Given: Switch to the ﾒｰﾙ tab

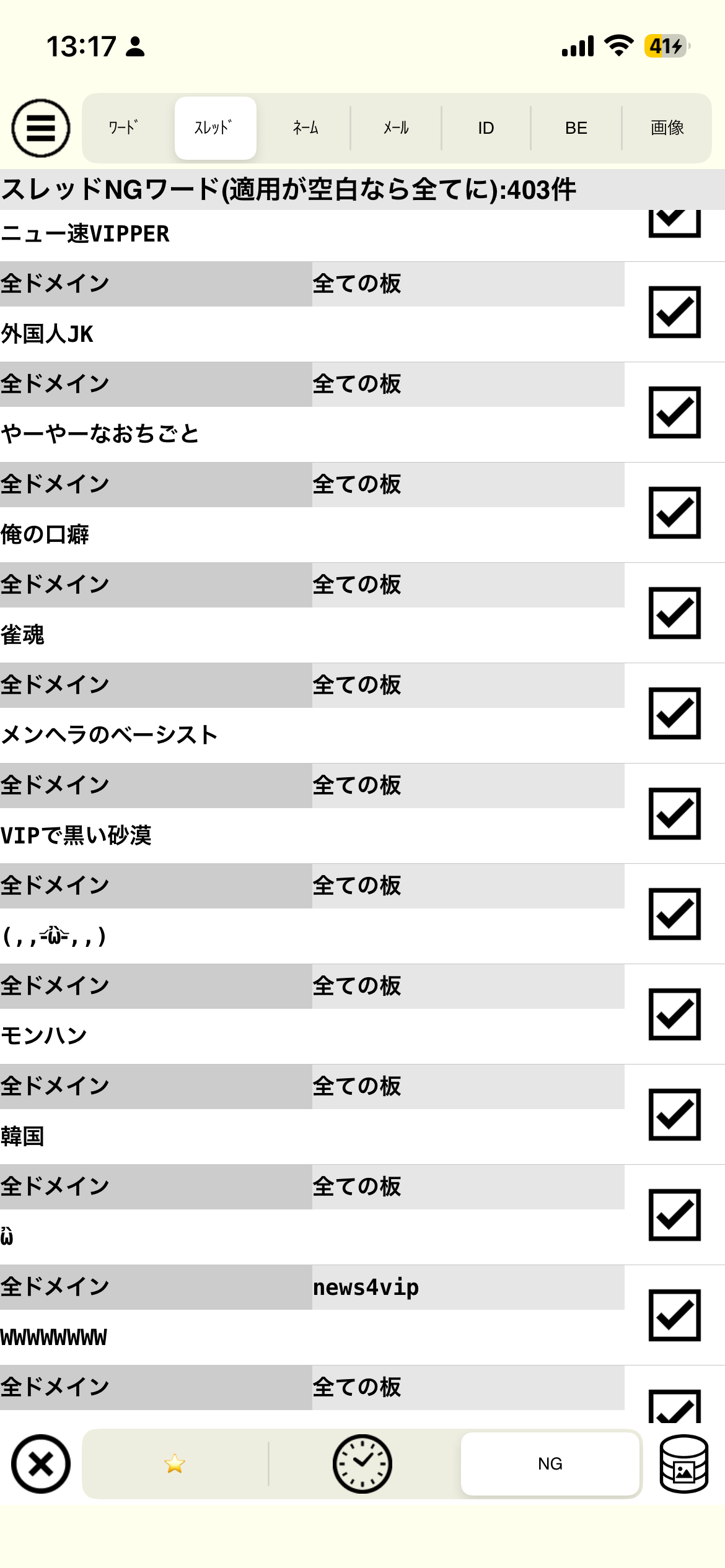Looking at the screenshot, I should [396, 128].
